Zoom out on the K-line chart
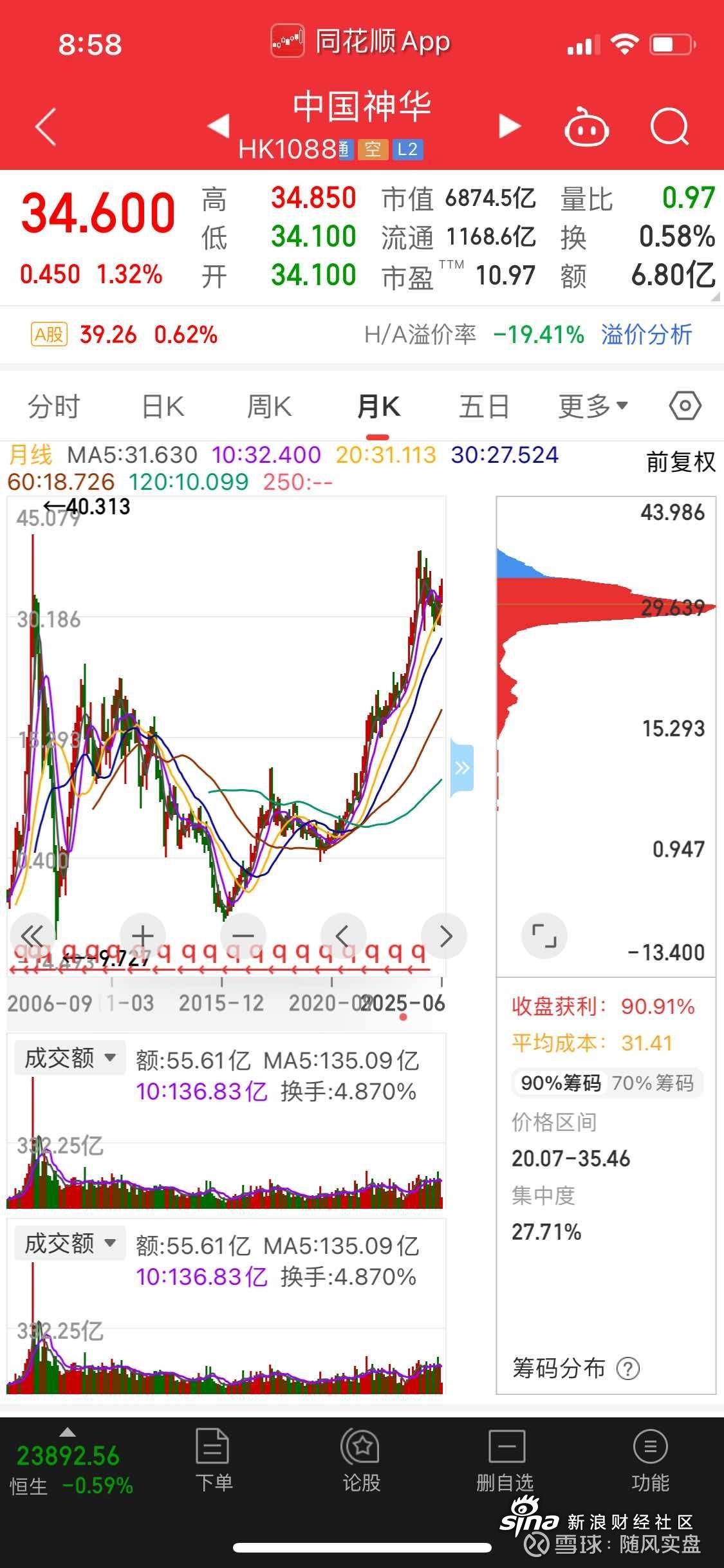Image resolution: width=724 pixels, height=1568 pixels. pos(243,937)
